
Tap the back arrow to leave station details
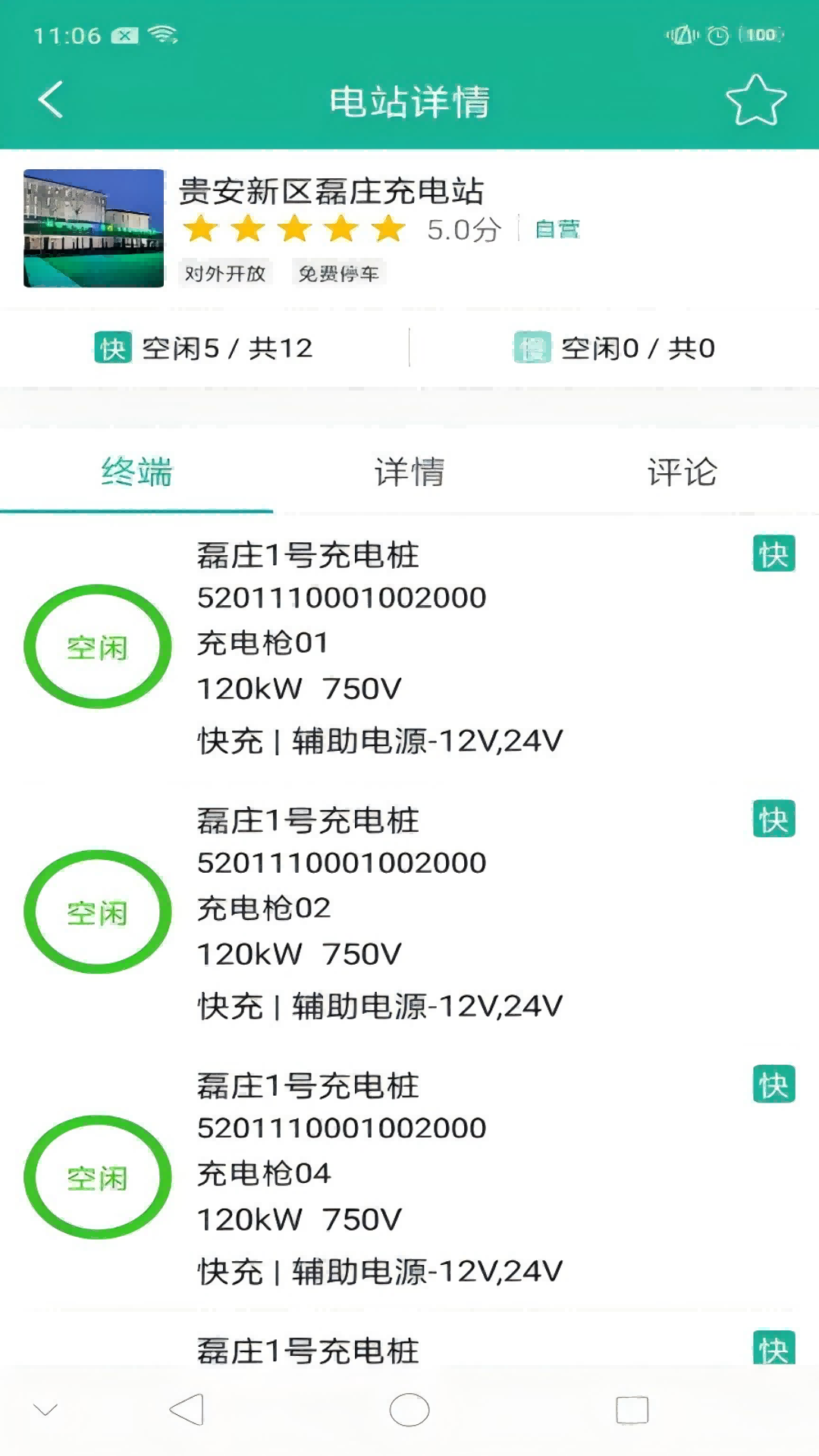tap(50, 99)
